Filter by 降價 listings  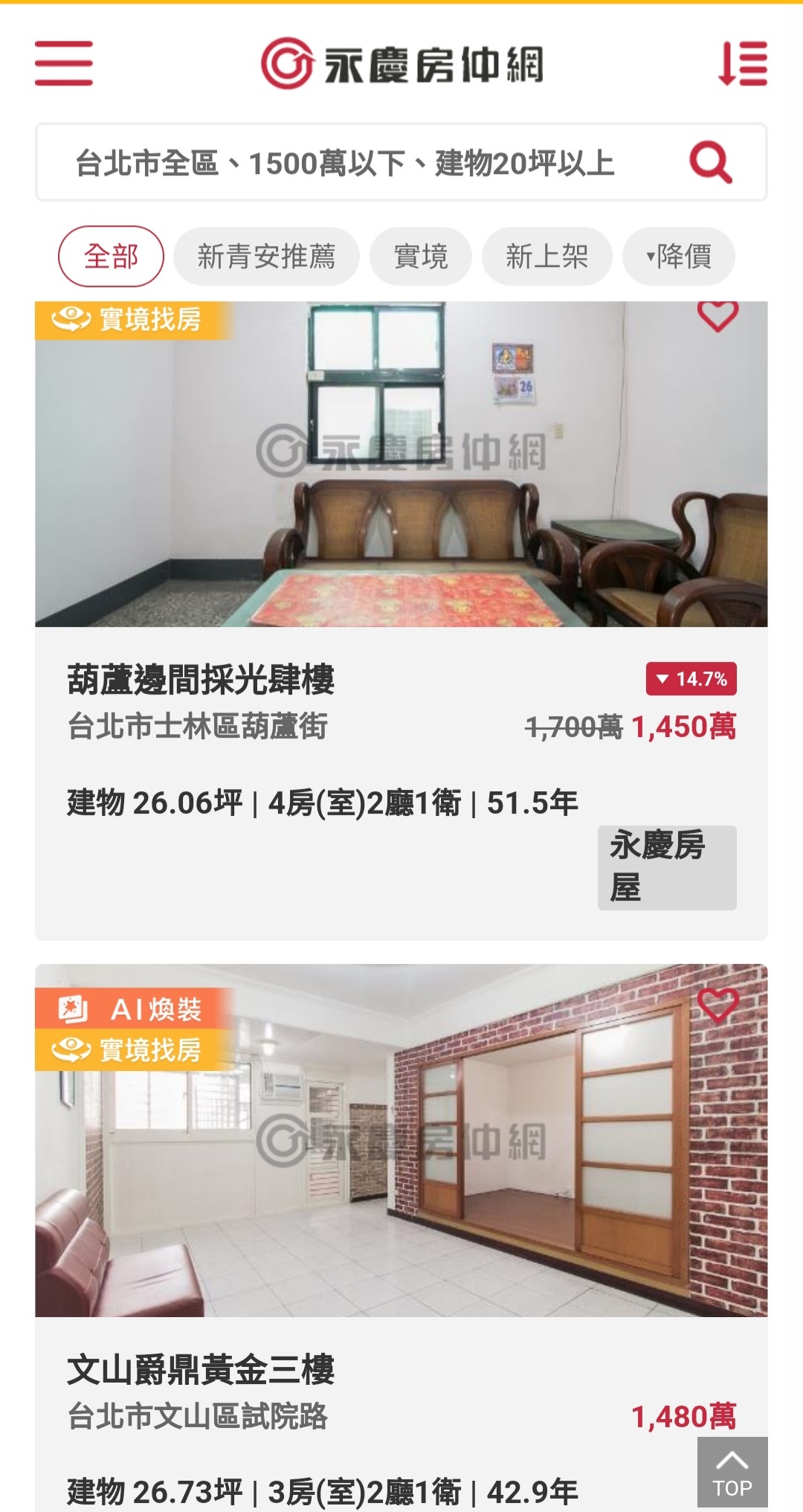point(678,257)
